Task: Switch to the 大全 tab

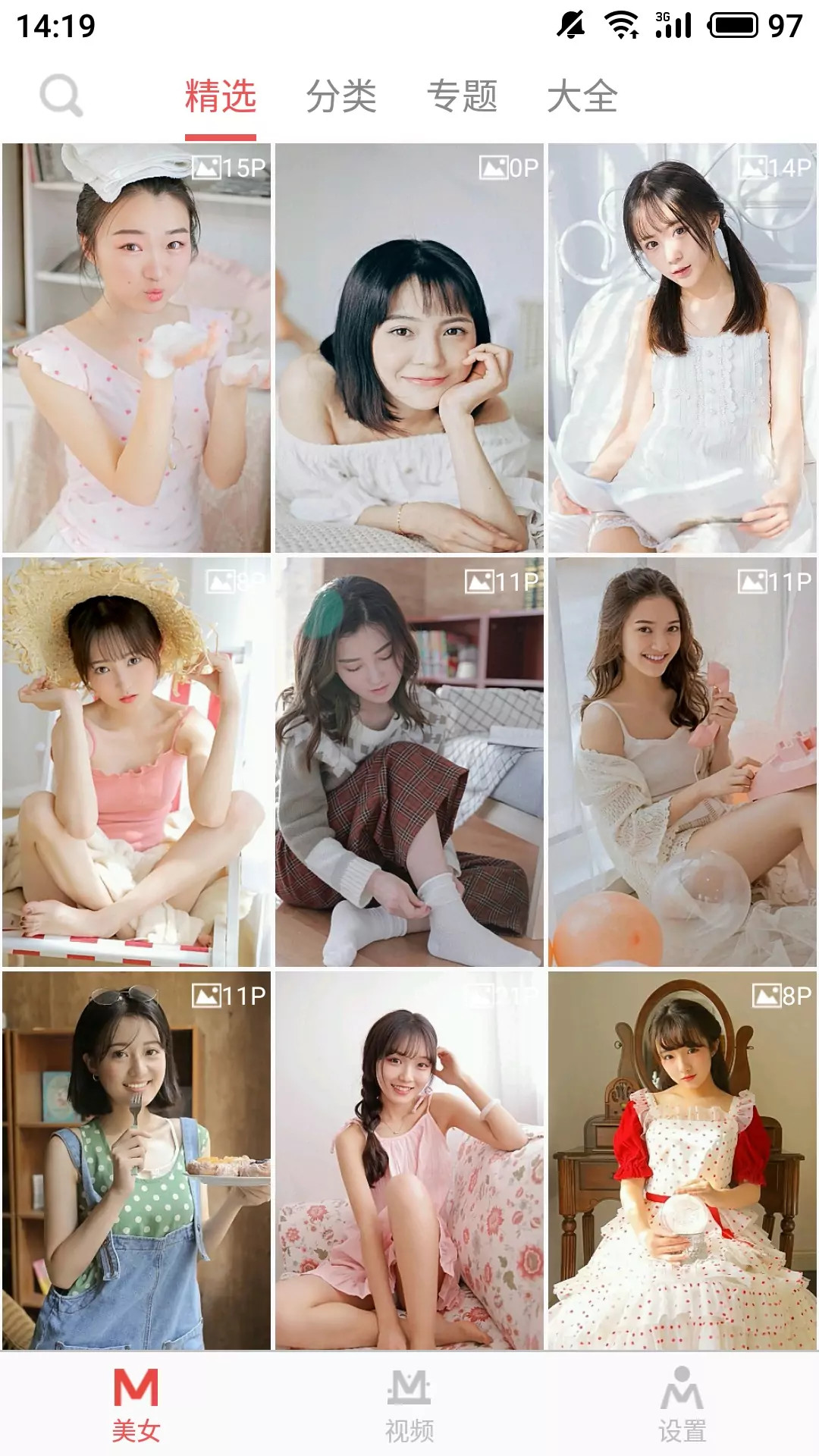Action: click(582, 97)
